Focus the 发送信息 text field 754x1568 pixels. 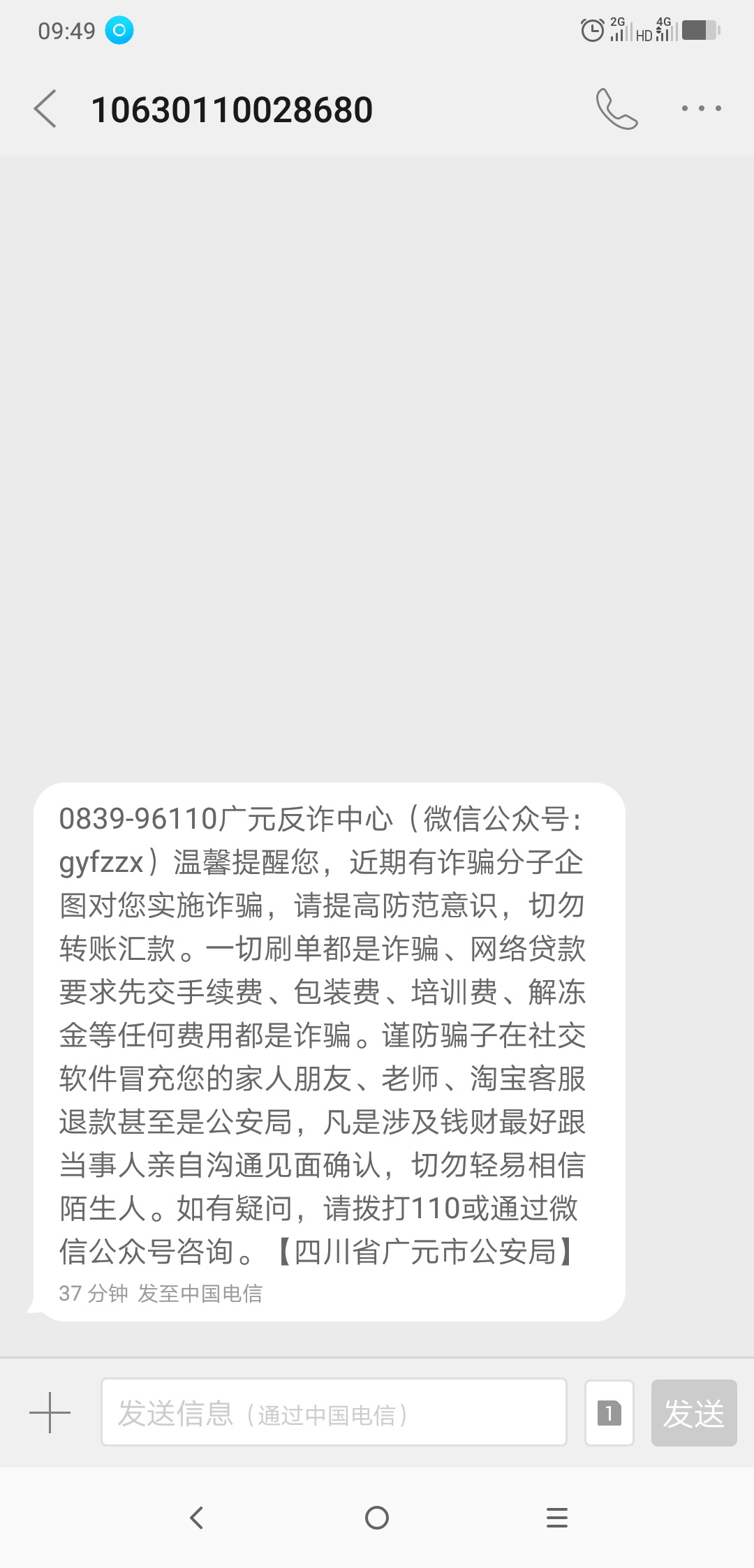pyautogui.click(x=334, y=1412)
